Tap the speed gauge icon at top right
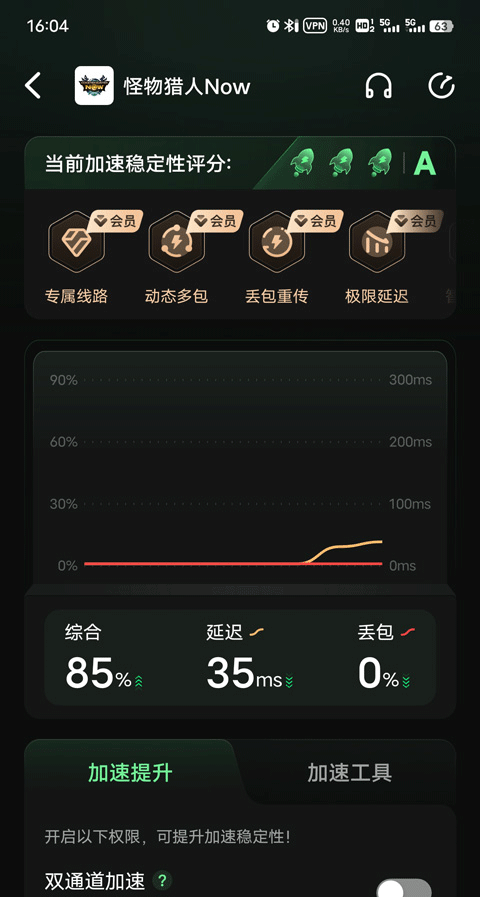The width and height of the screenshot is (480, 897). pos(441,86)
